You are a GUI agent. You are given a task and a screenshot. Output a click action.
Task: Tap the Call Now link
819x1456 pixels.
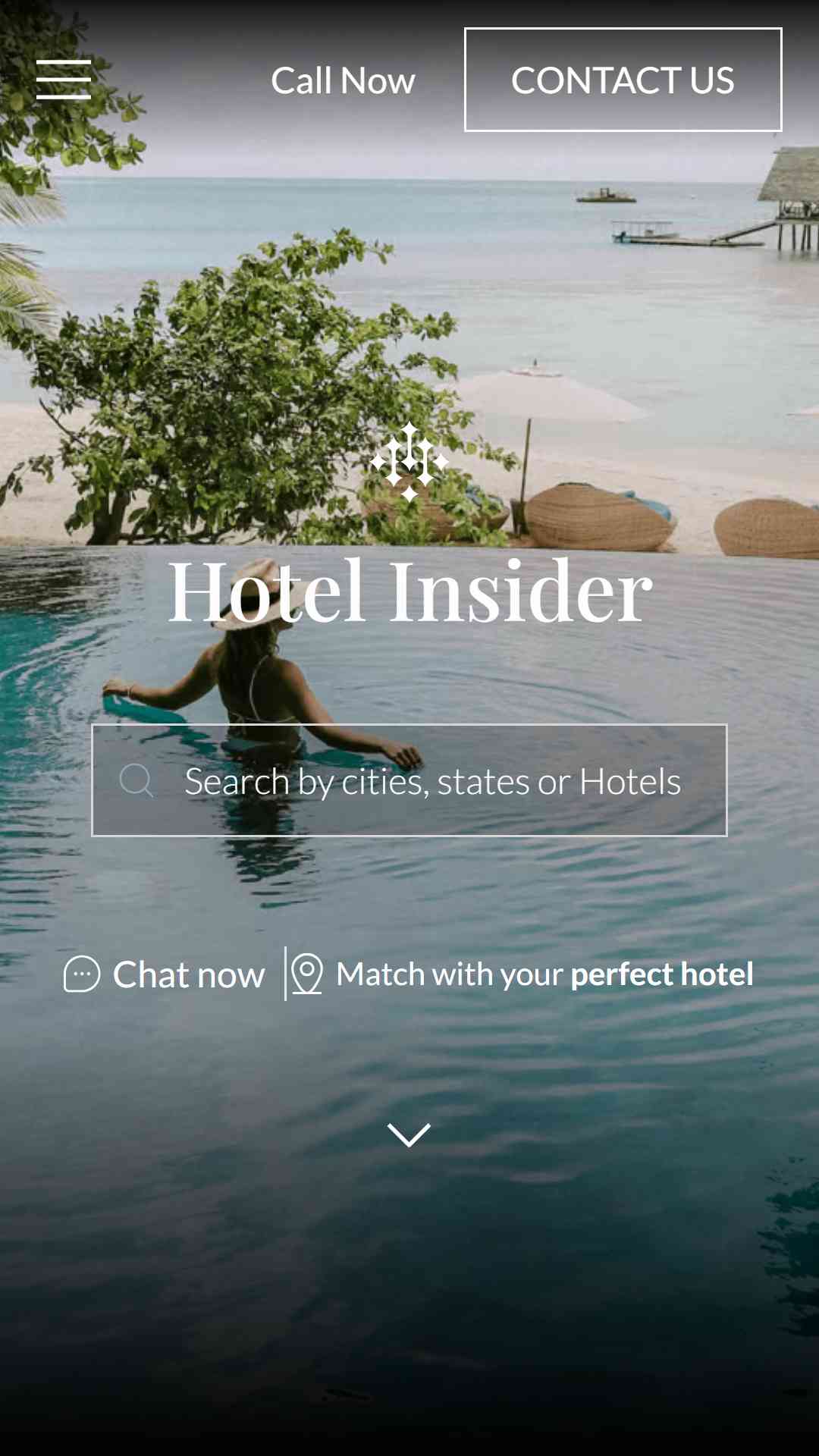tap(343, 80)
